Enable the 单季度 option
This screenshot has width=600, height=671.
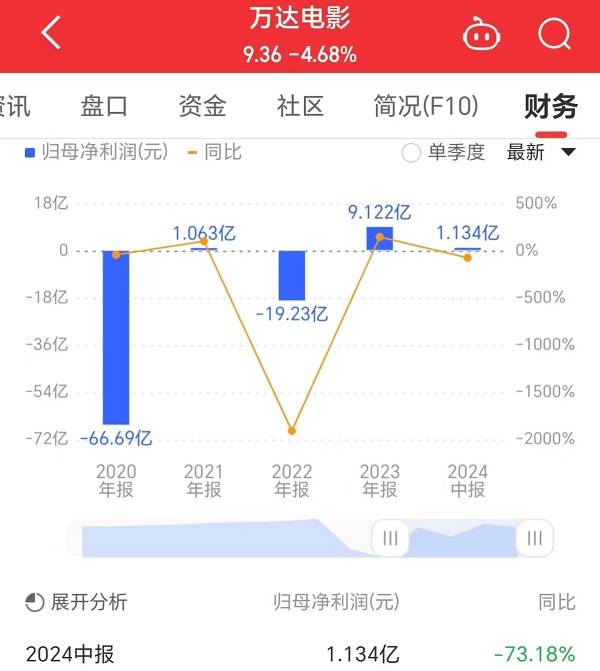(x=411, y=153)
